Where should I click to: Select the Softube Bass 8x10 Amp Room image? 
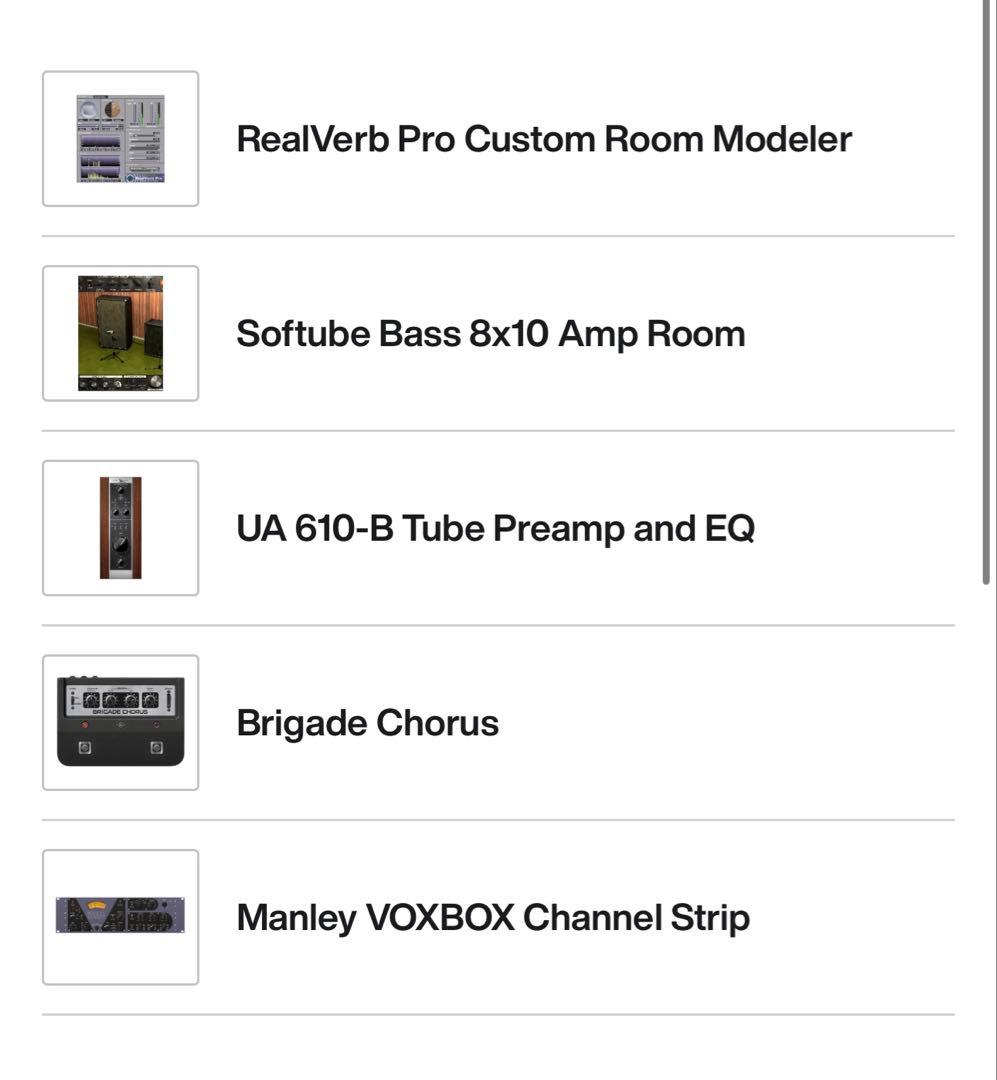pos(120,332)
